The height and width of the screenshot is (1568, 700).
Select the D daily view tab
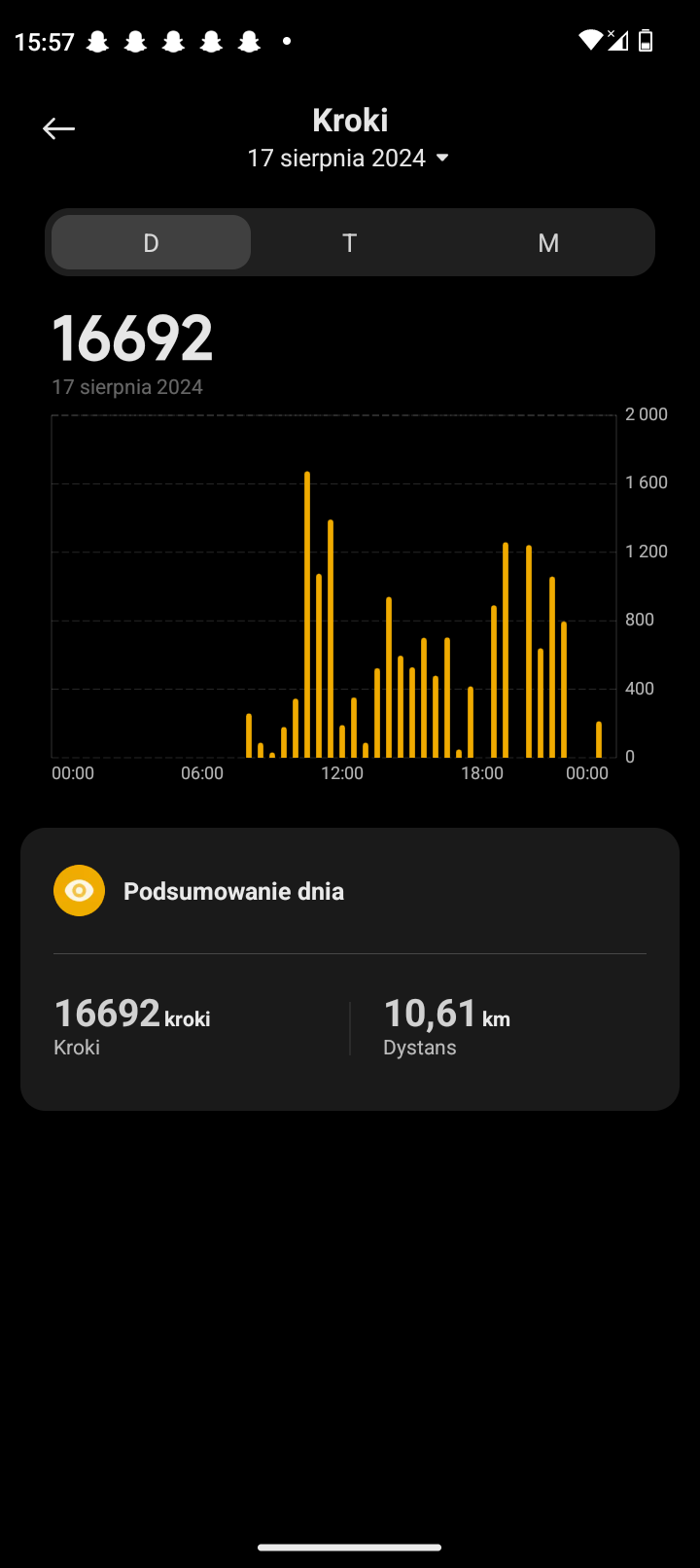tap(151, 242)
